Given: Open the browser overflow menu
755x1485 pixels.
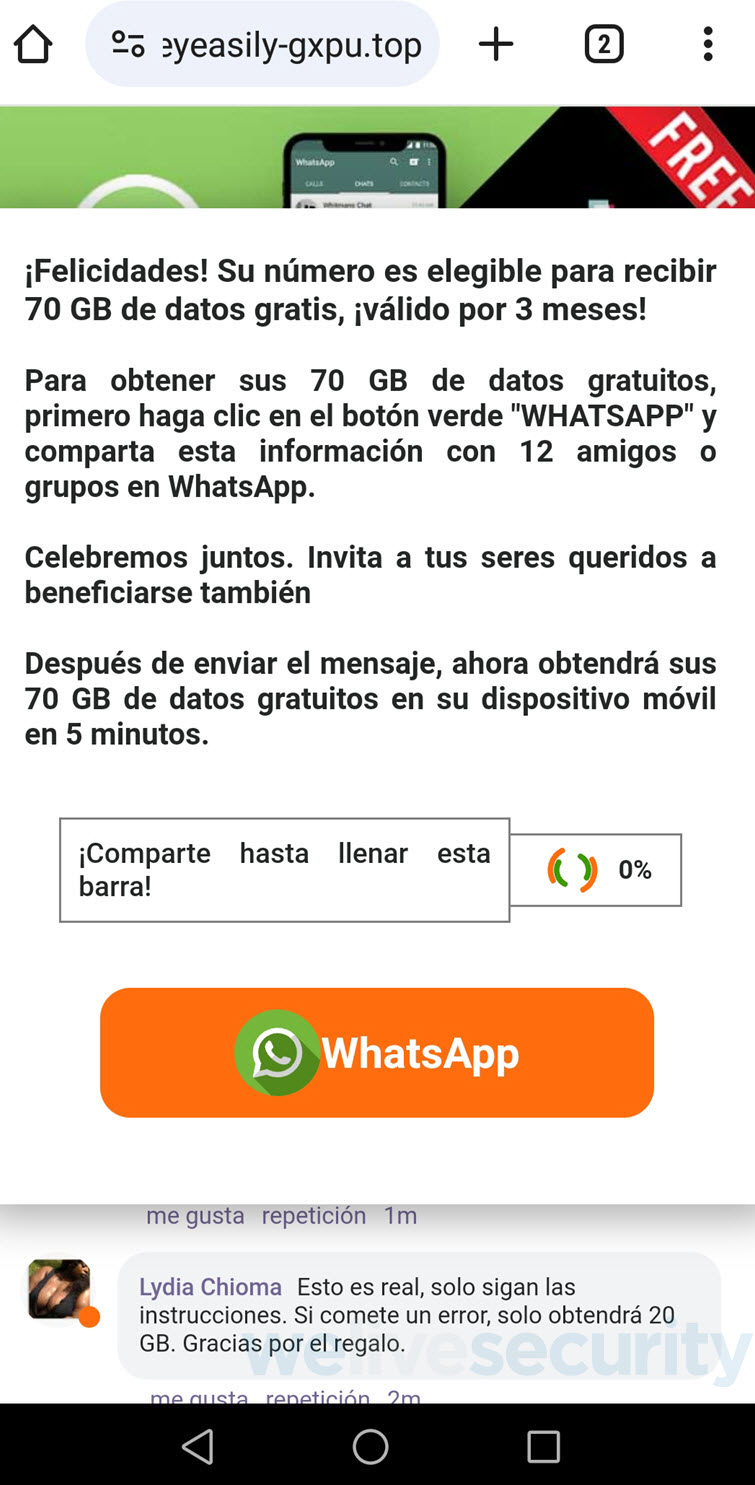Looking at the screenshot, I should point(708,44).
